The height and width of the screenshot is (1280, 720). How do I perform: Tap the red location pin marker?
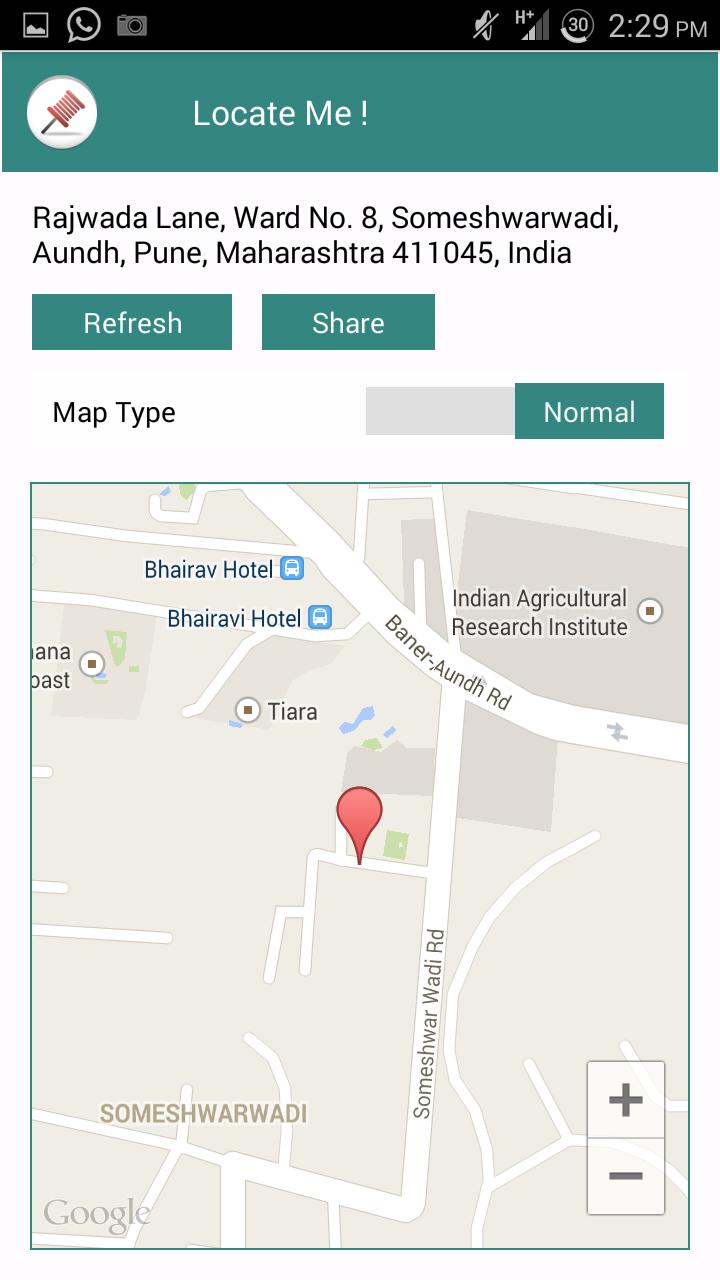359,816
